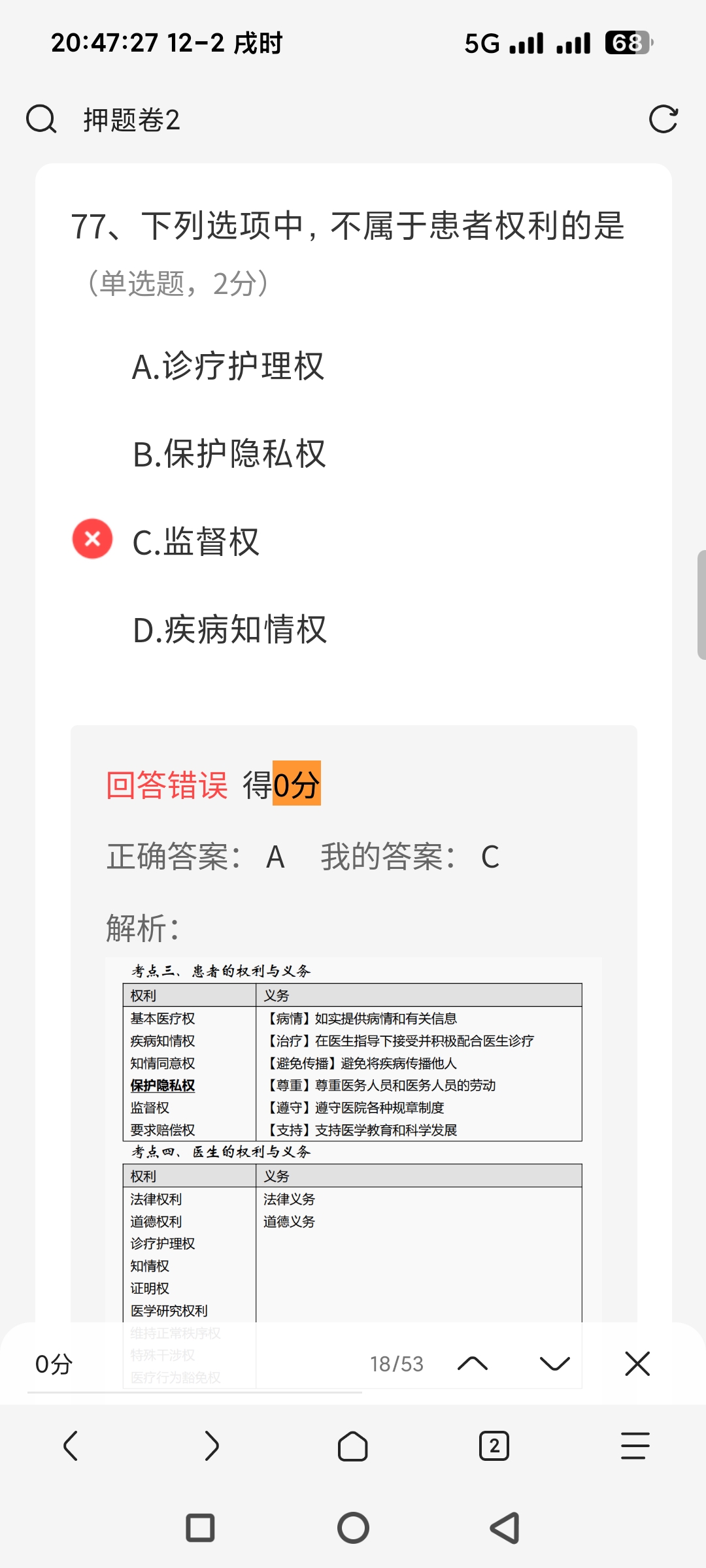Go forward in the browser
706x1568 pixels.
coord(212,1445)
